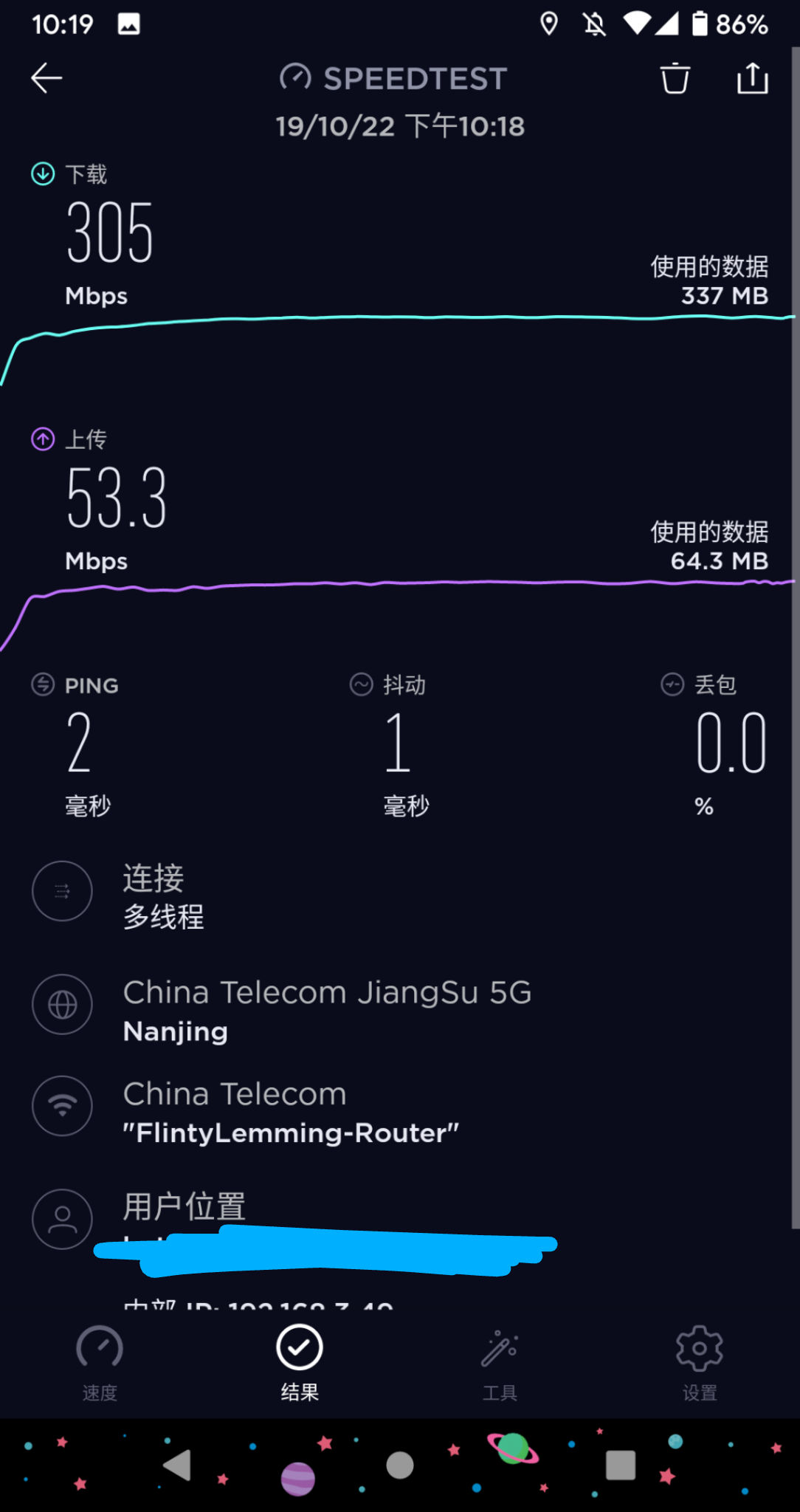Tap the system back navigation button

tap(178, 1465)
